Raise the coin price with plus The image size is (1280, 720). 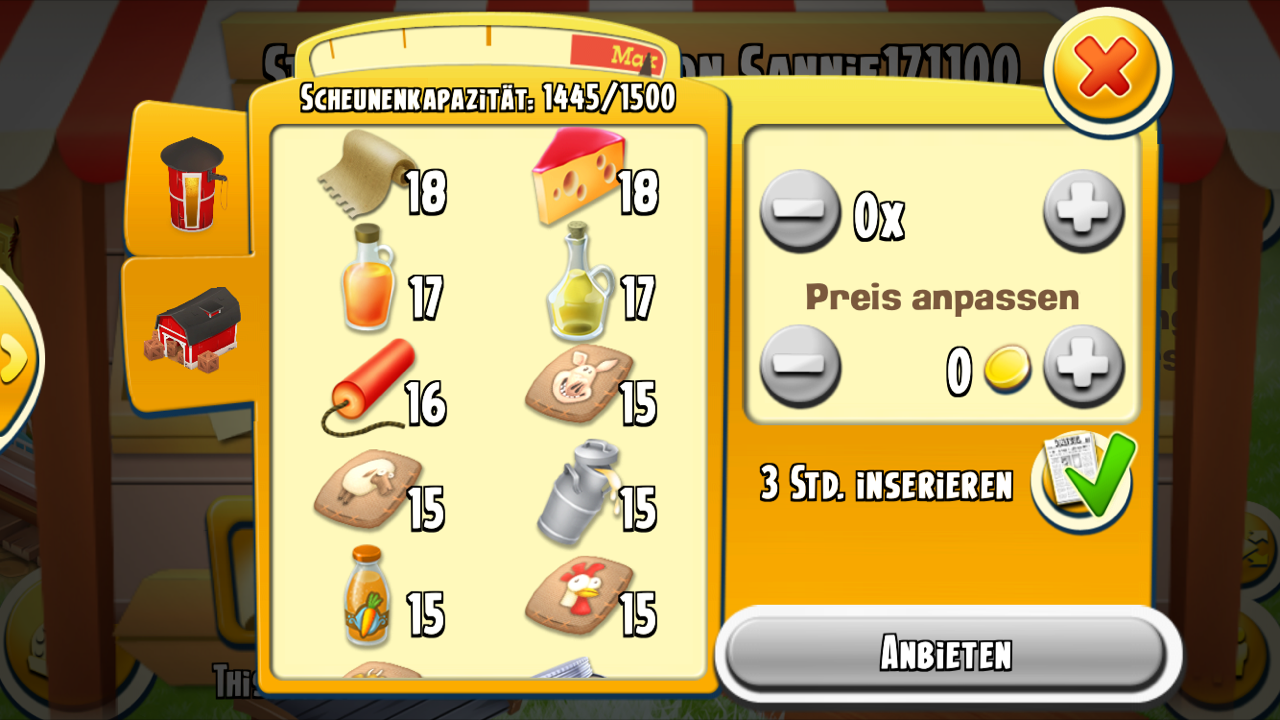tap(1084, 367)
